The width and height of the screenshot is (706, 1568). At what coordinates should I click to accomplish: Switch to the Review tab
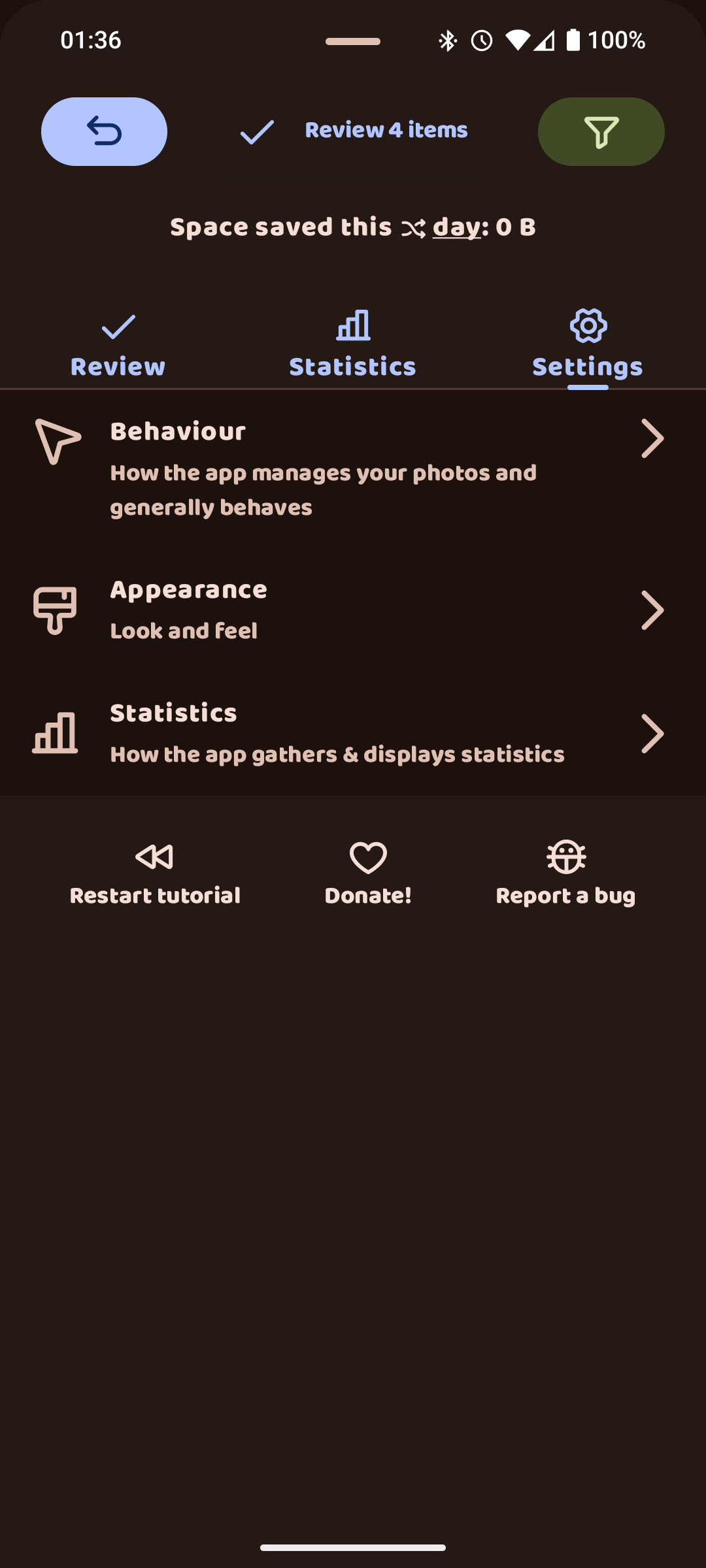click(118, 346)
